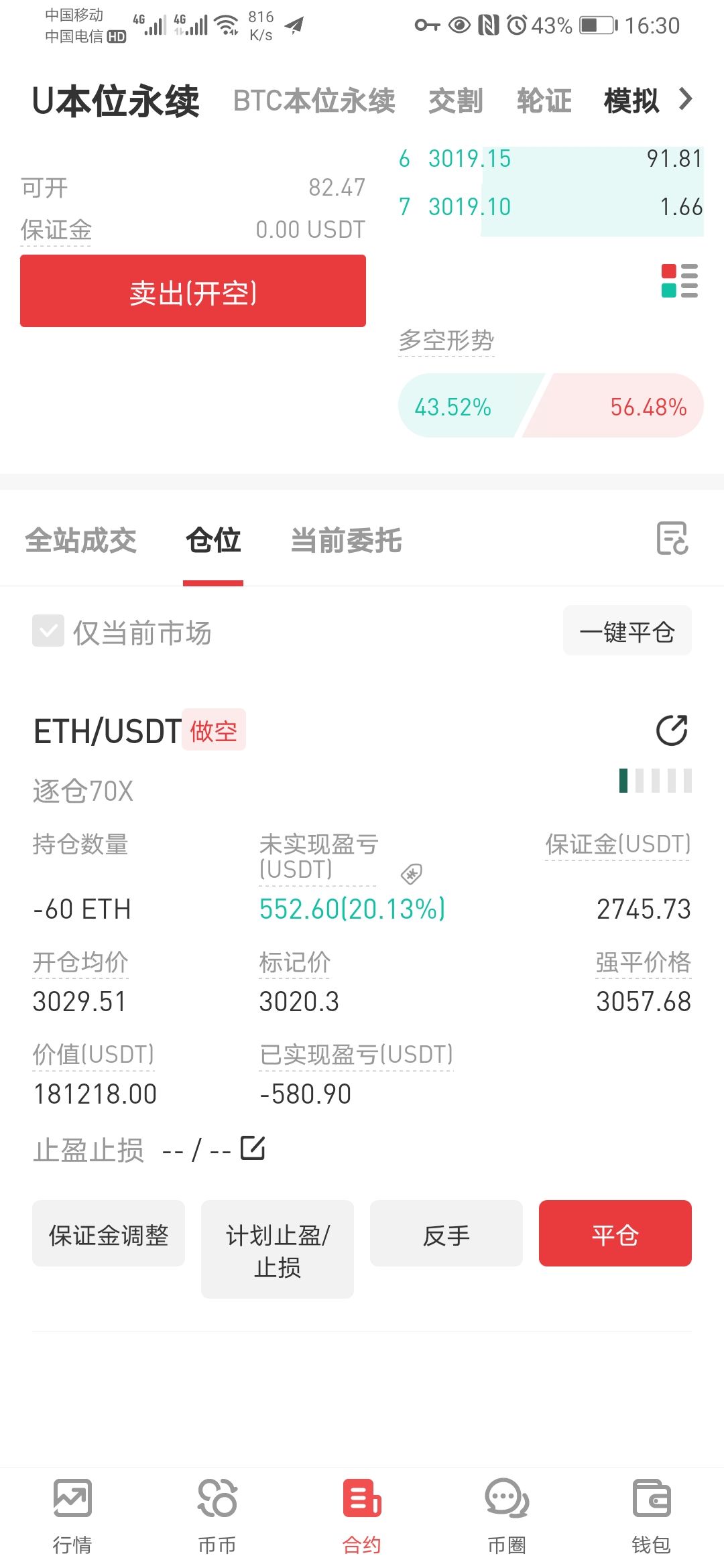The image size is (724, 1568).
Task: Open 保证金调整 for this position
Action: click(109, 1234)
